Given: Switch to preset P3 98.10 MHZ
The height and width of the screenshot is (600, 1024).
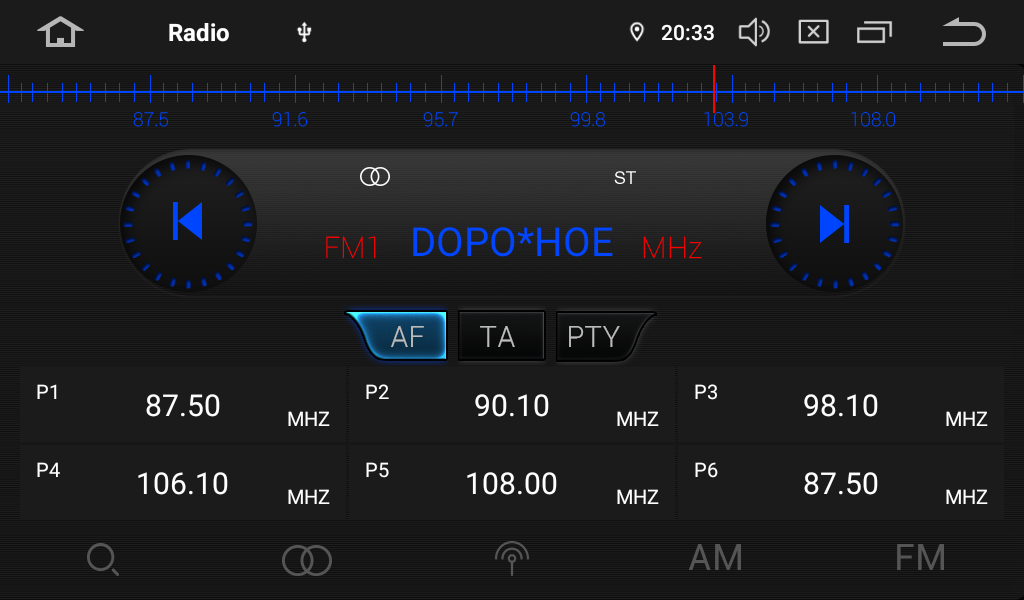Looking at the screenshot, I should tap(841, 406).
